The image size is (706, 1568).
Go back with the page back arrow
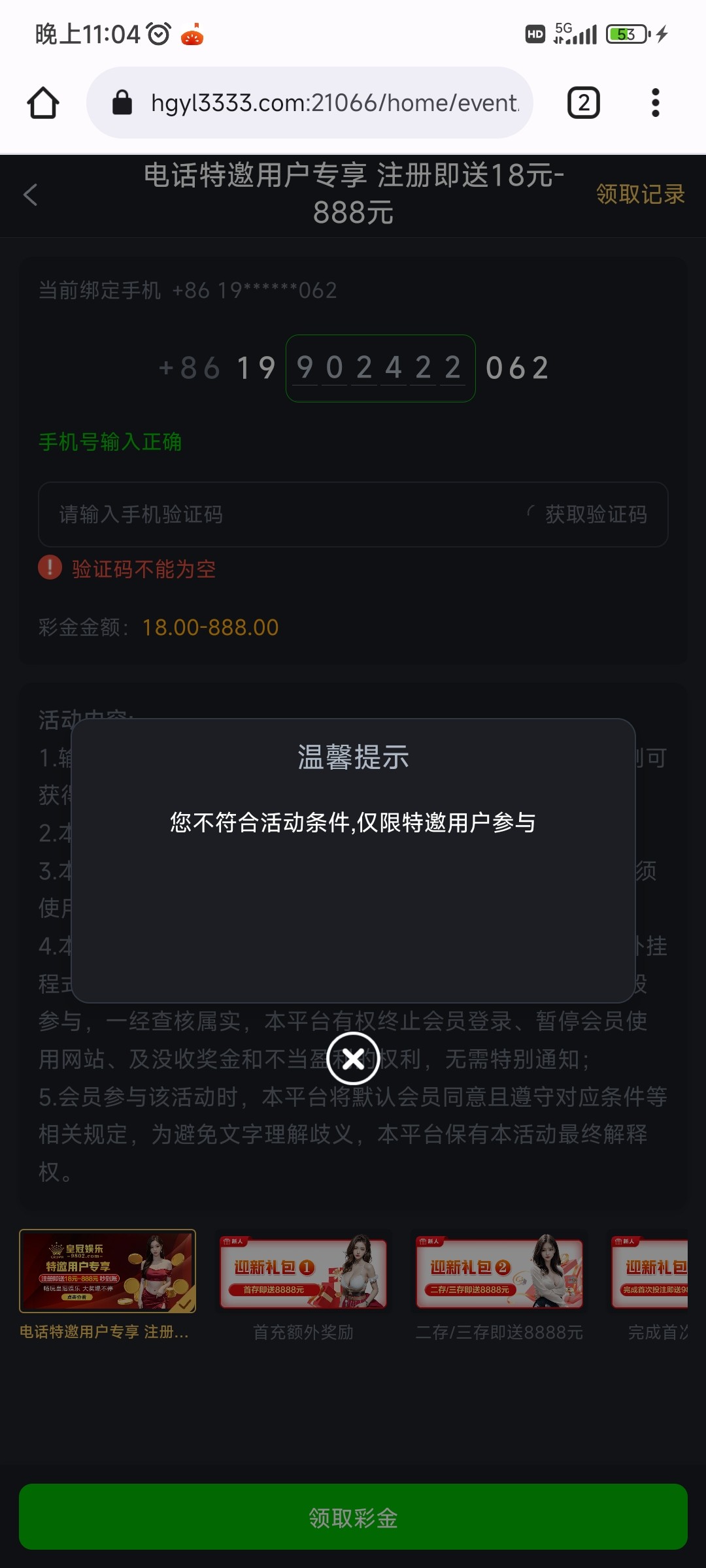(30, 195)
